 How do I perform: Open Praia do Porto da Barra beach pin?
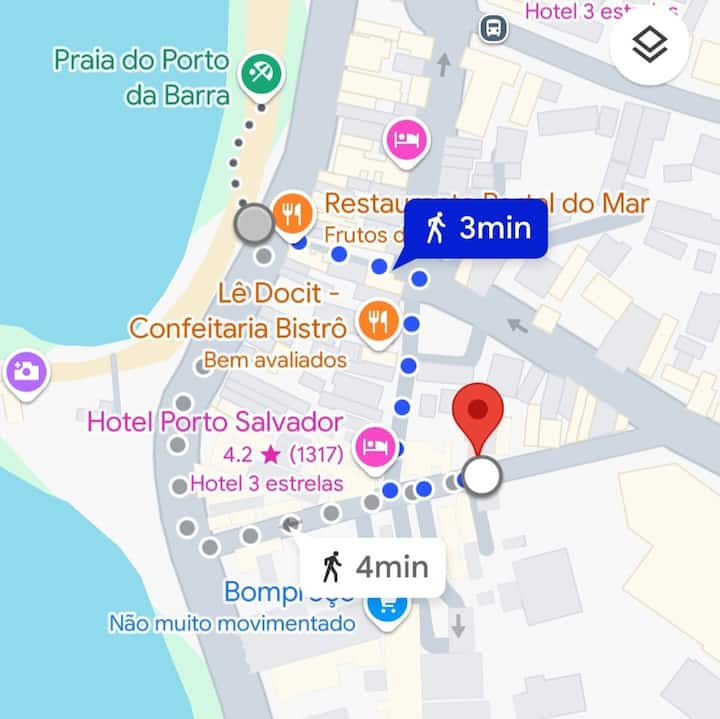tap(263, 71)
